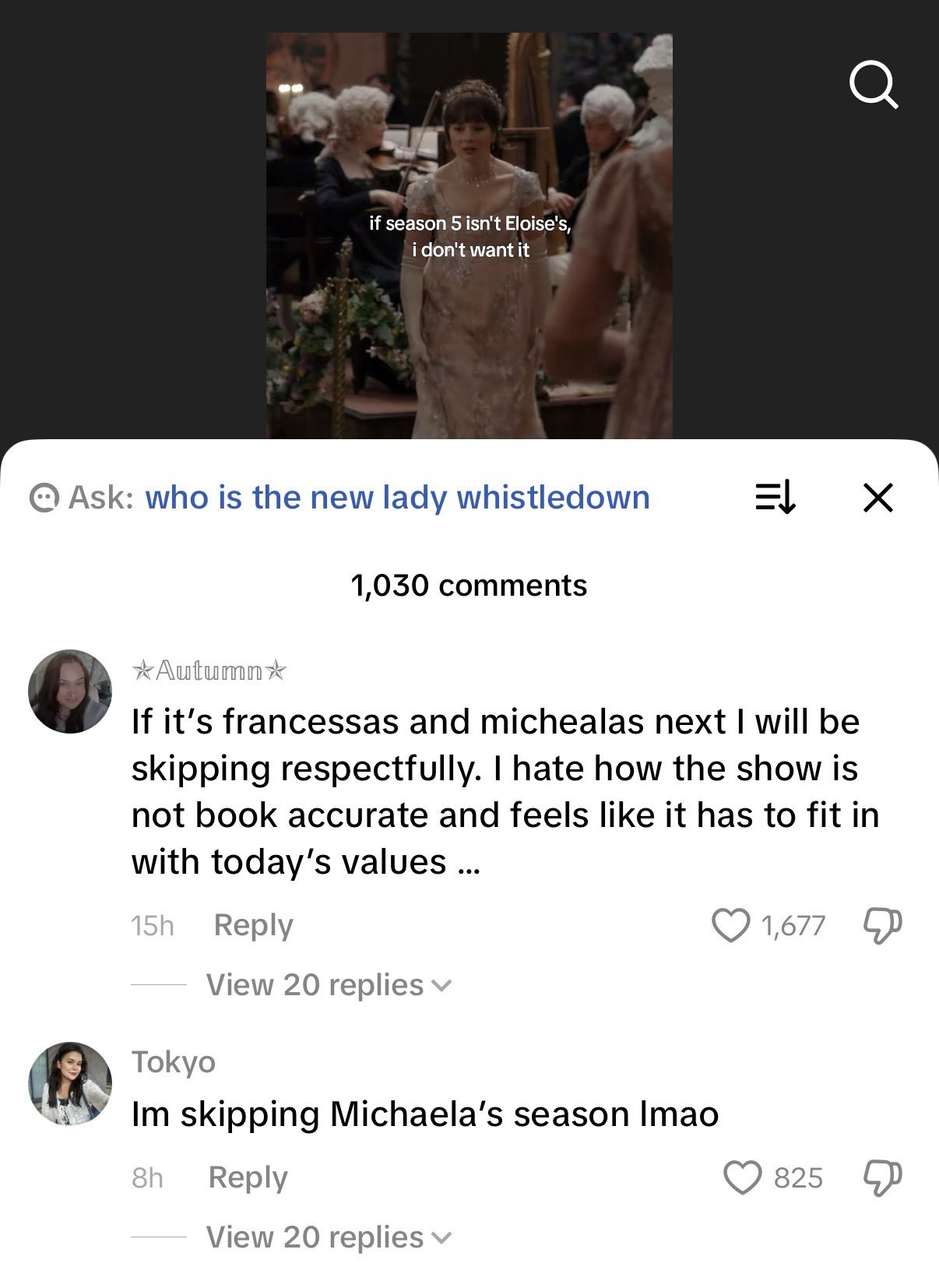Dislike Autumn's comment
This screenshot has width=939, height=1288.
point(882,925)
